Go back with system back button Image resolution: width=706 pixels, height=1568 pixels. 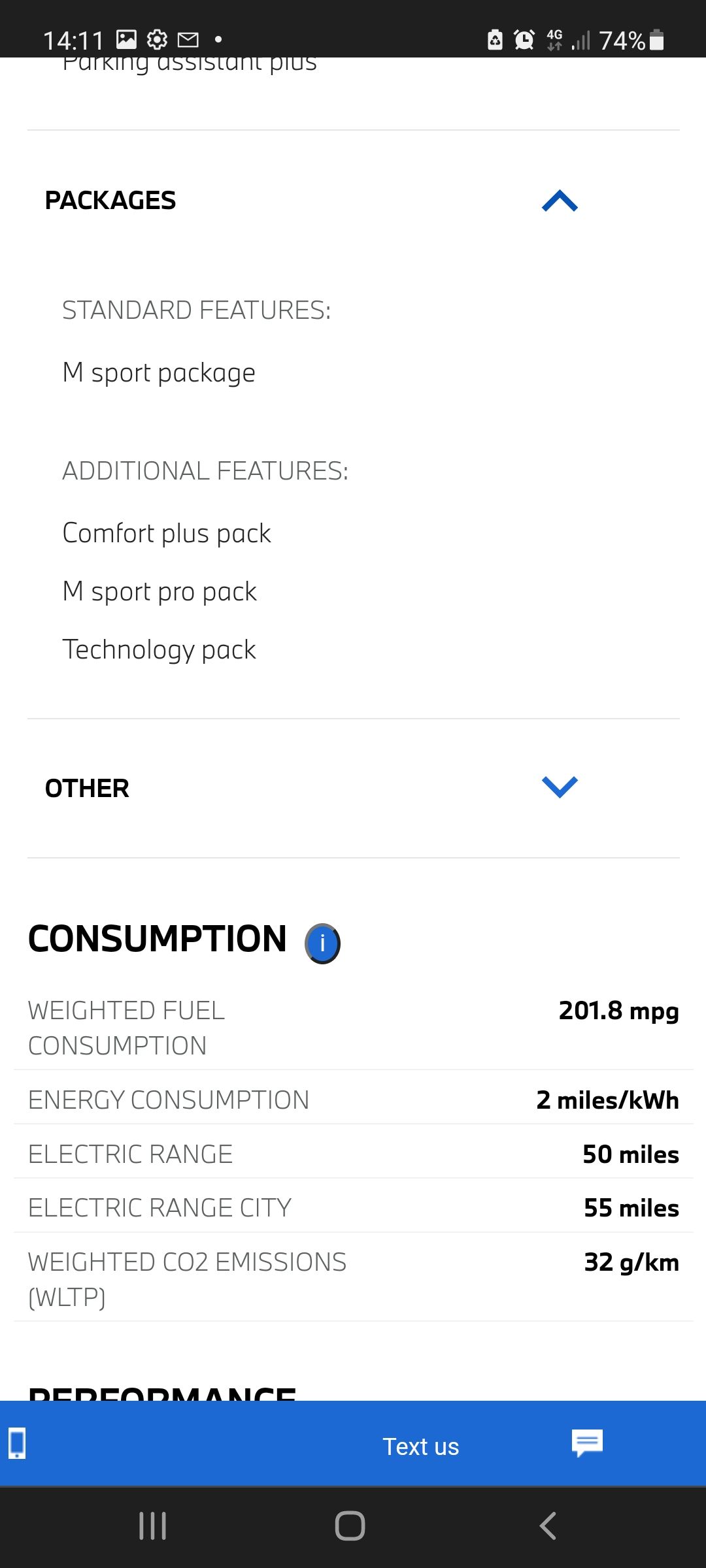548,1526
